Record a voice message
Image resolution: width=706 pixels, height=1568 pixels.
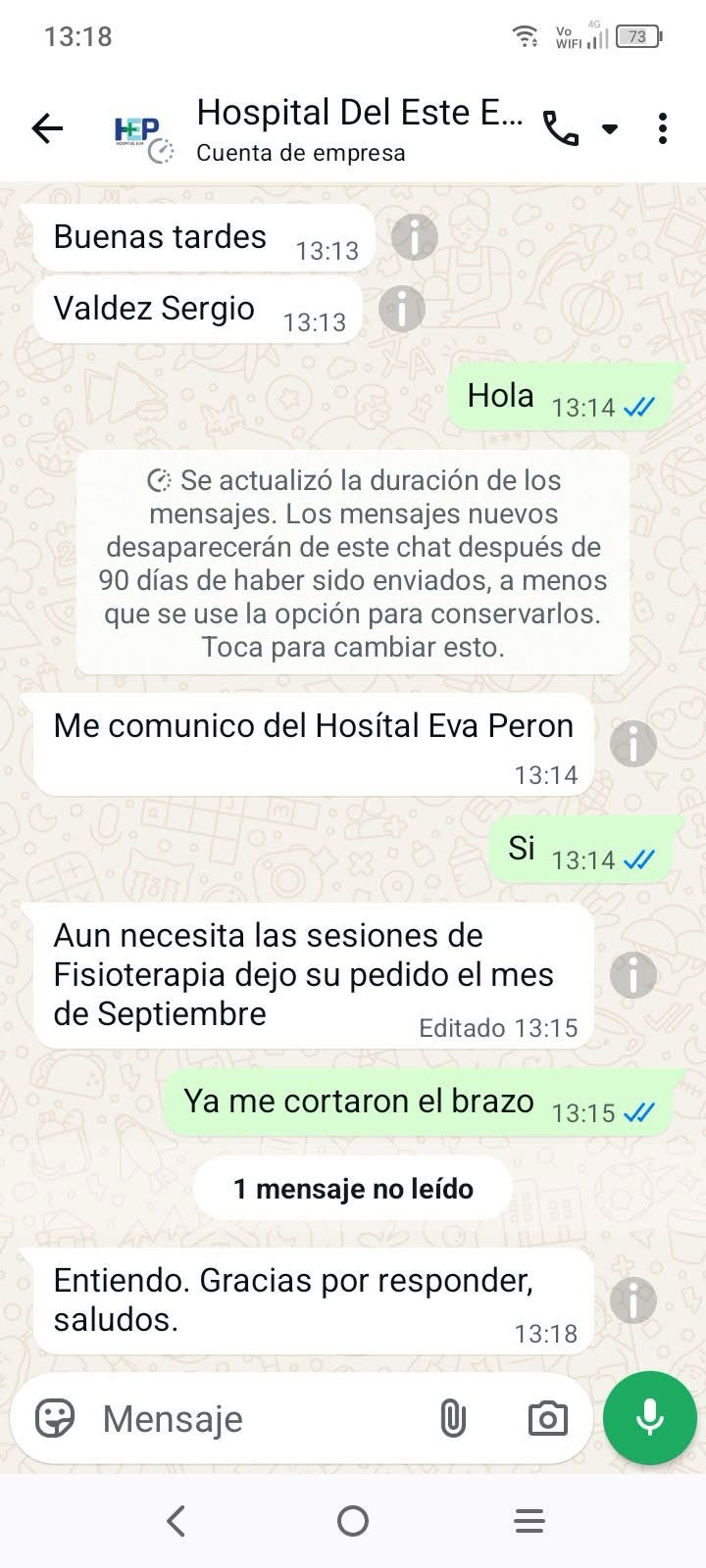click(x=649, y=1418)
